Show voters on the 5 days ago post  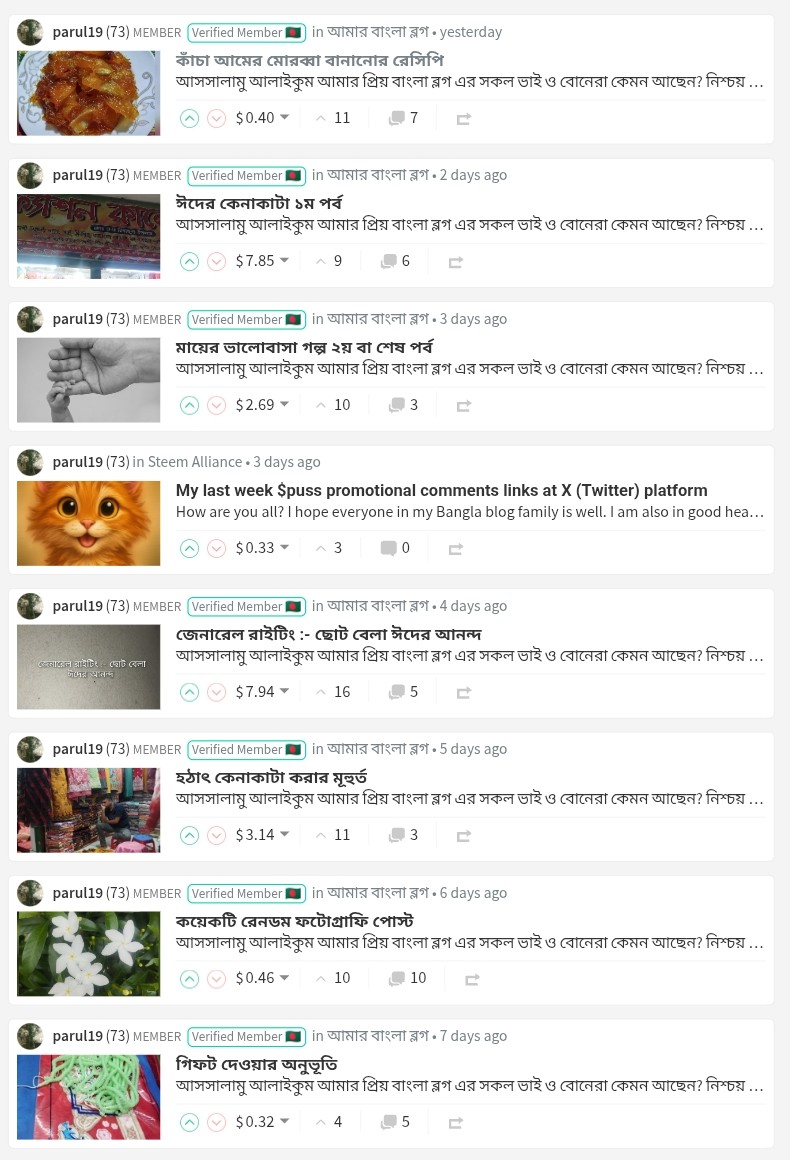coord(334,835)
